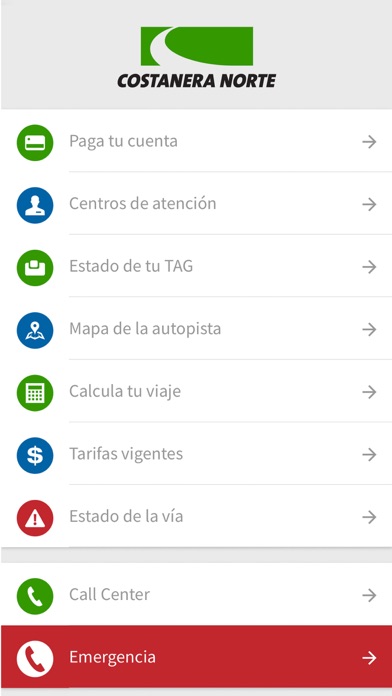Open Estado de la vía
The width and height of the screenshot is (392, 696).
pyautogui.click(x=196, y=517)
